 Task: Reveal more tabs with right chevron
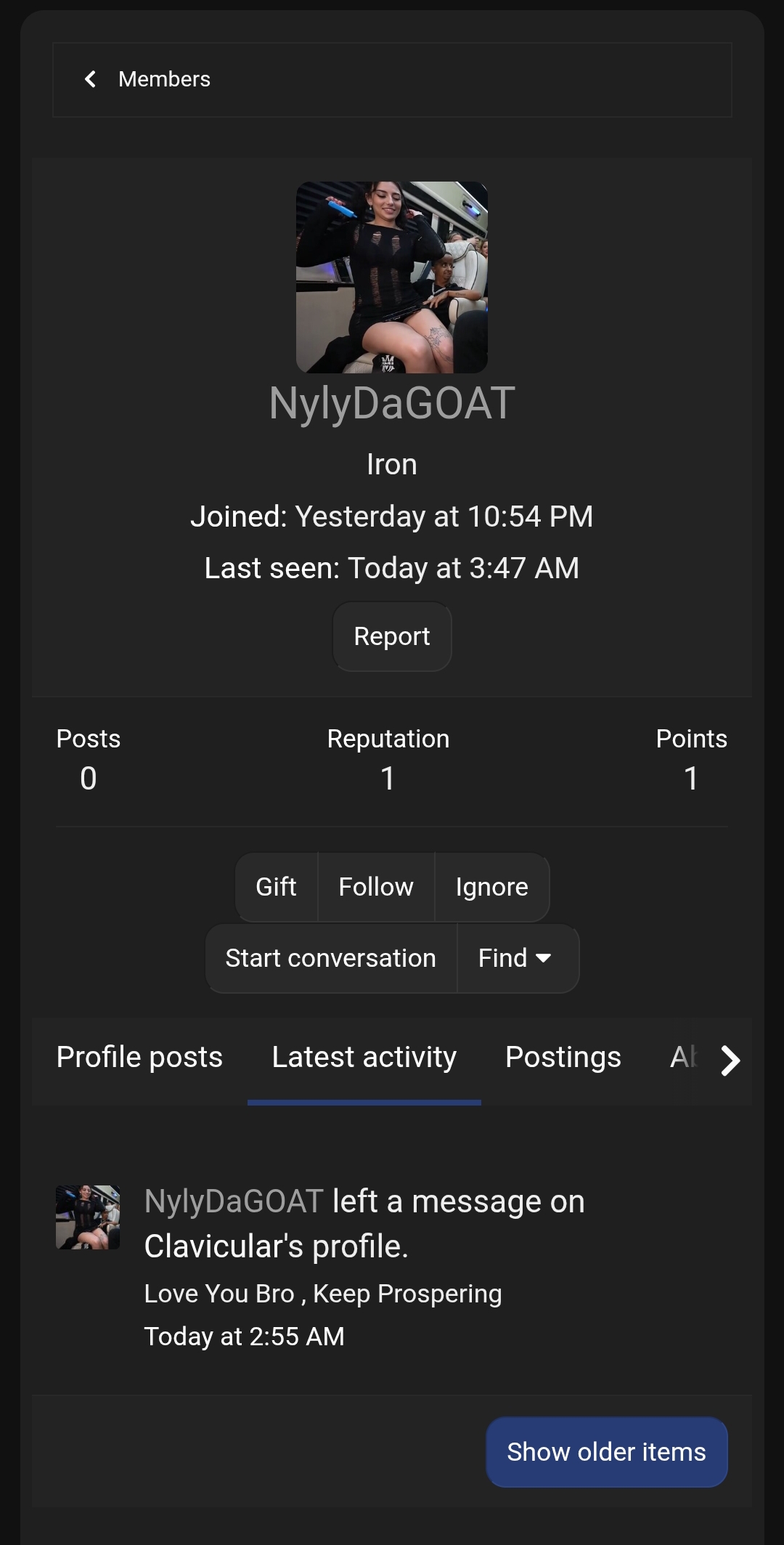pyautogui.click(x=730, y=1061)
